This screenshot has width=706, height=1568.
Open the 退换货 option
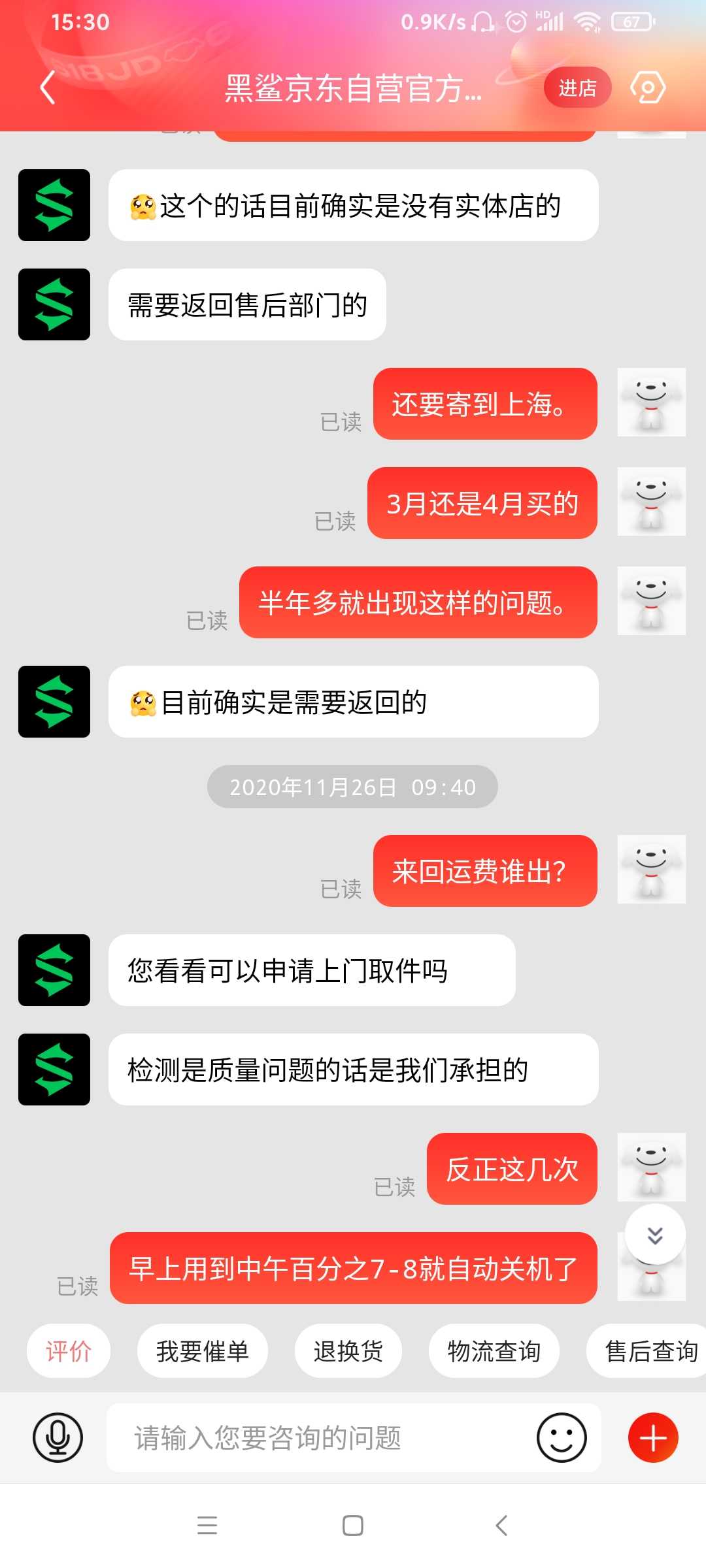coord(348,1351)
